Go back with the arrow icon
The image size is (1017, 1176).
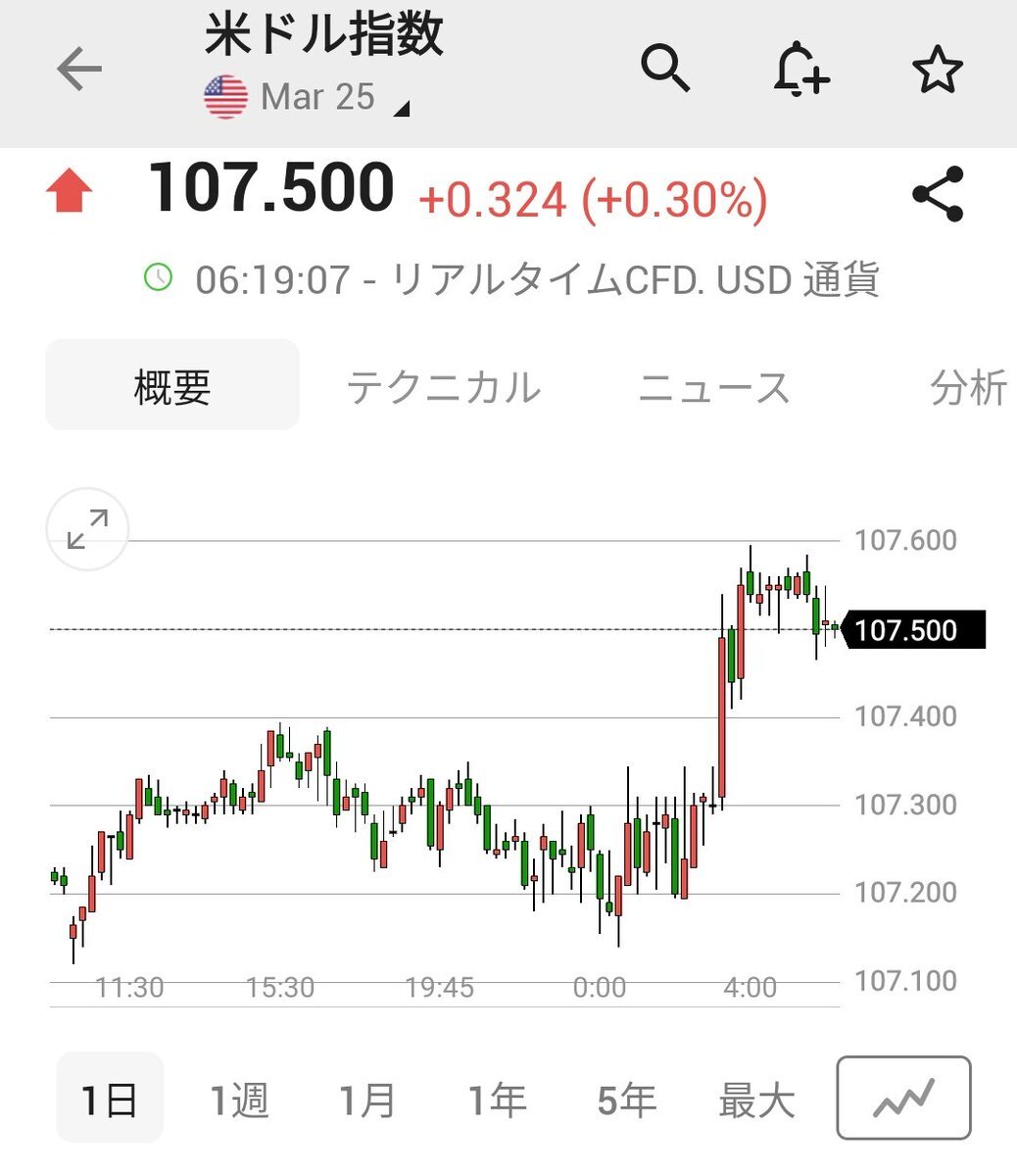point(79,70)
